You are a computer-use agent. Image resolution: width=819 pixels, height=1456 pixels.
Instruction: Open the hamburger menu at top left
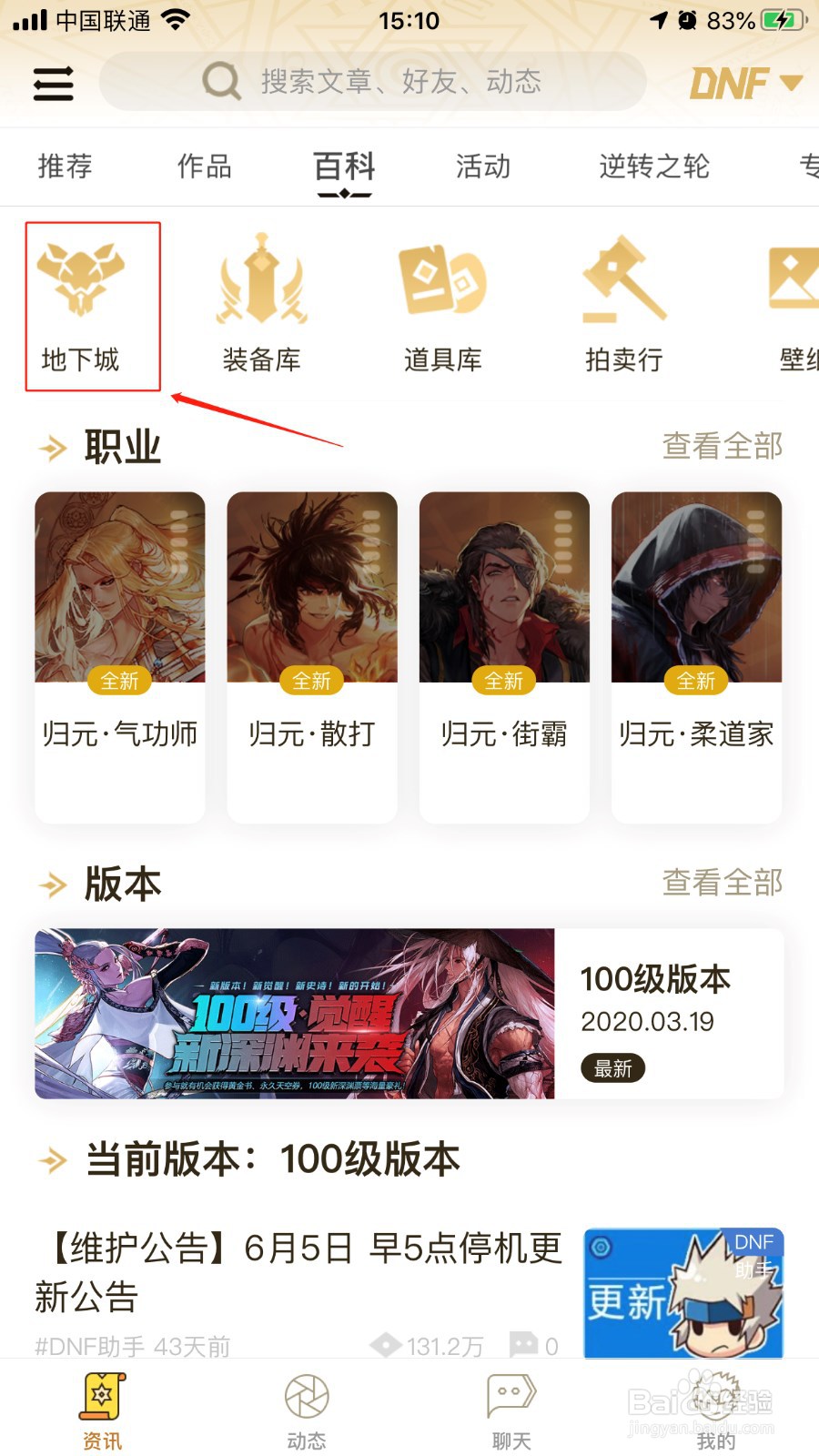pos(52,83)
